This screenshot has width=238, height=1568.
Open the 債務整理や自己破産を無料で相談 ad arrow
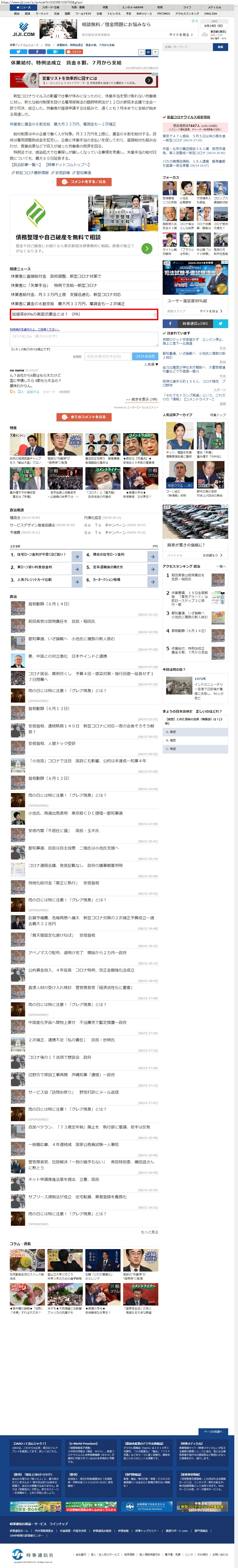147,248
